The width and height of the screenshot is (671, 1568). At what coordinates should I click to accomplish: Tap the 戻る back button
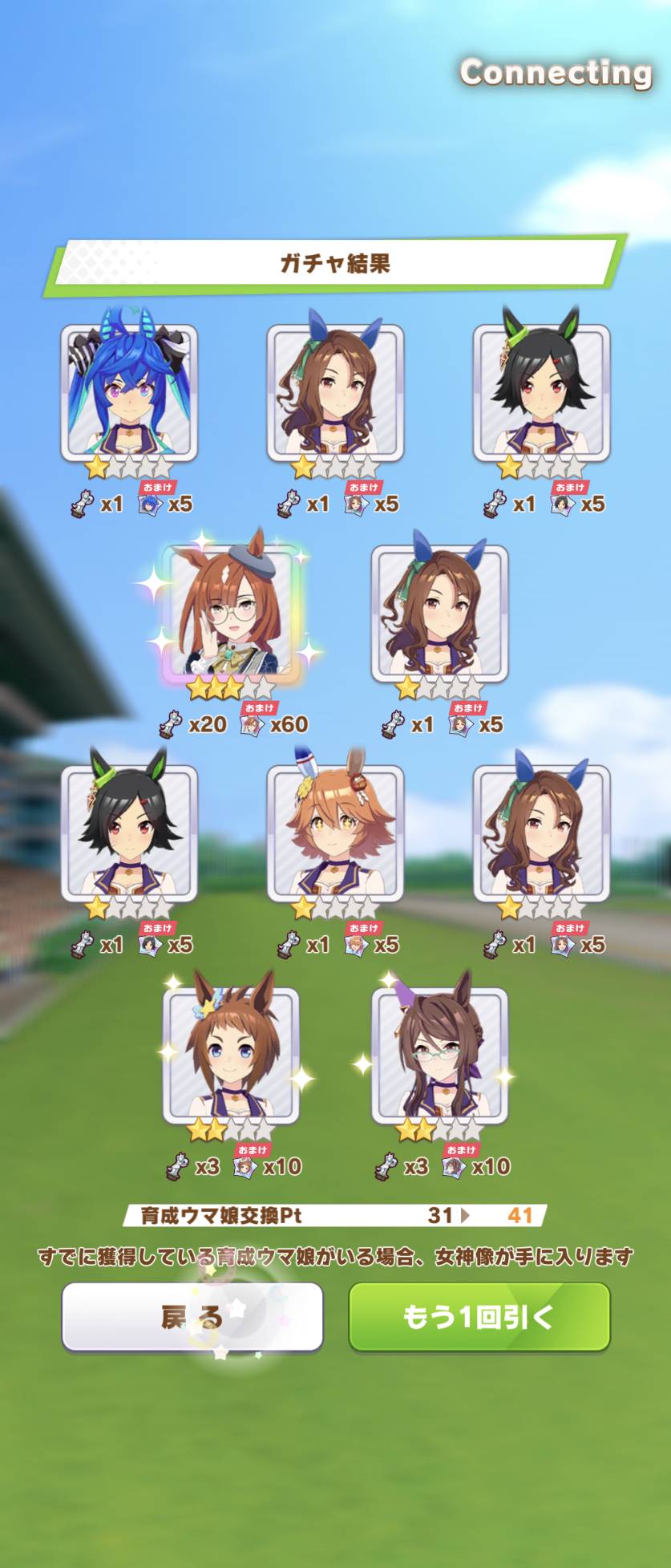[x=192, y=1317]
